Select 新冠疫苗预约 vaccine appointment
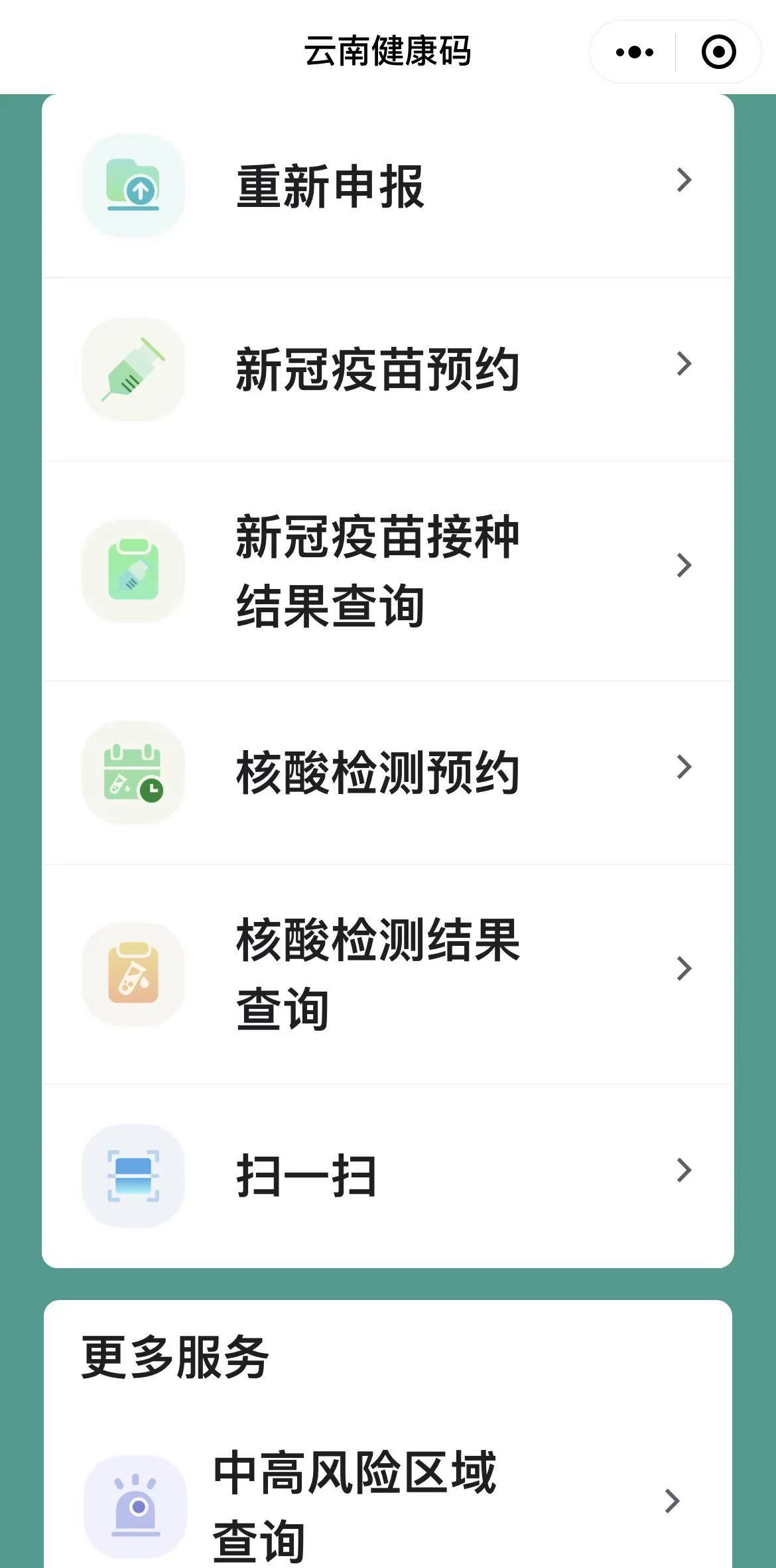 tap(387, 369)
